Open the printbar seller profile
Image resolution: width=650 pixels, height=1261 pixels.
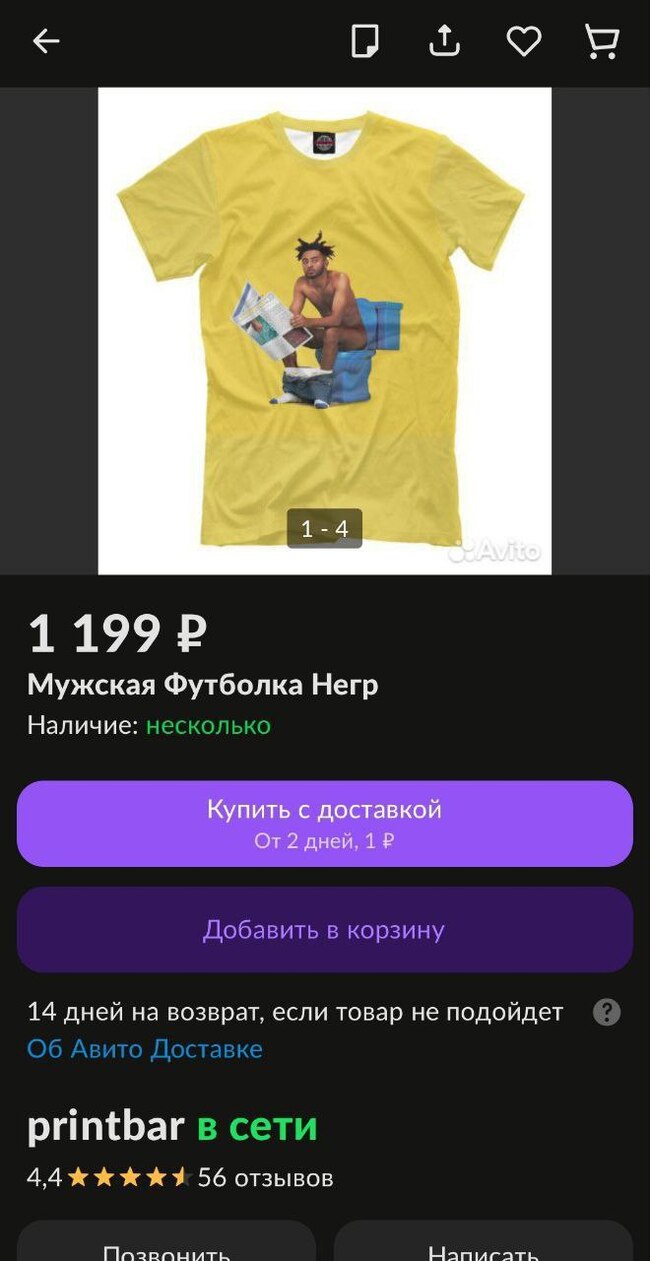pos(106,1127)
